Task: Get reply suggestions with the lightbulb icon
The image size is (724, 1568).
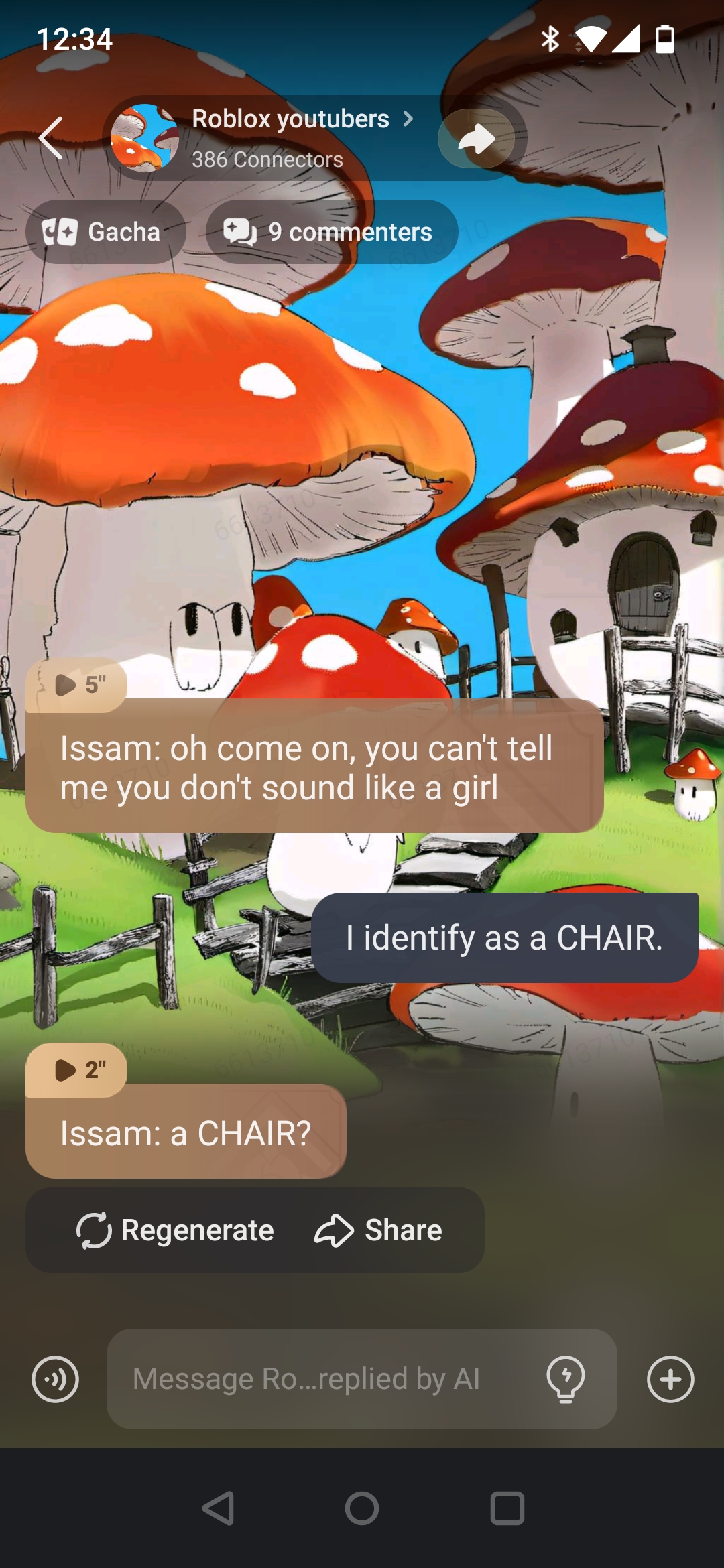Action: [566, 1379]
